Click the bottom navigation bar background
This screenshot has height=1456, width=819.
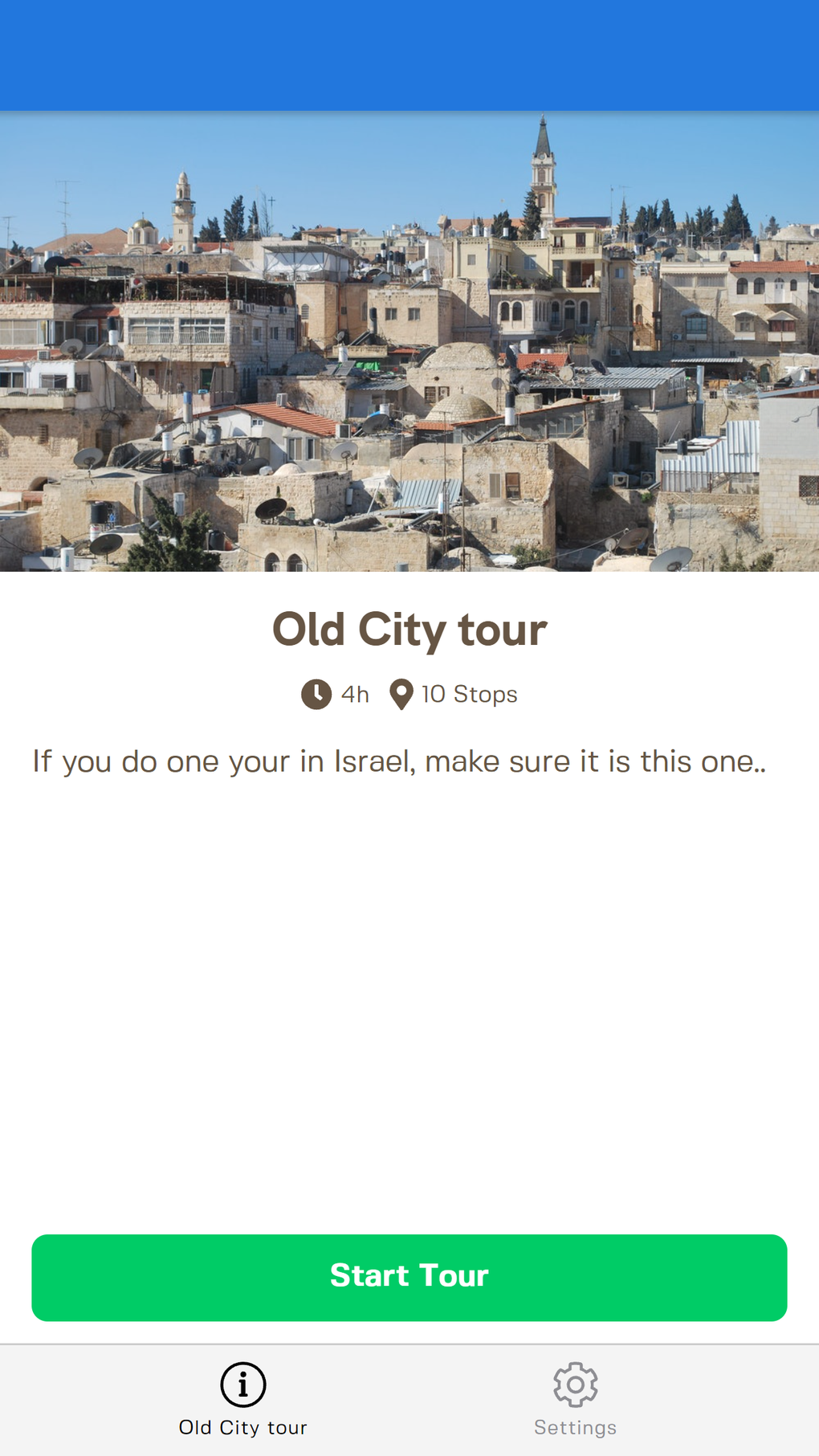(x=409, y=1401)
